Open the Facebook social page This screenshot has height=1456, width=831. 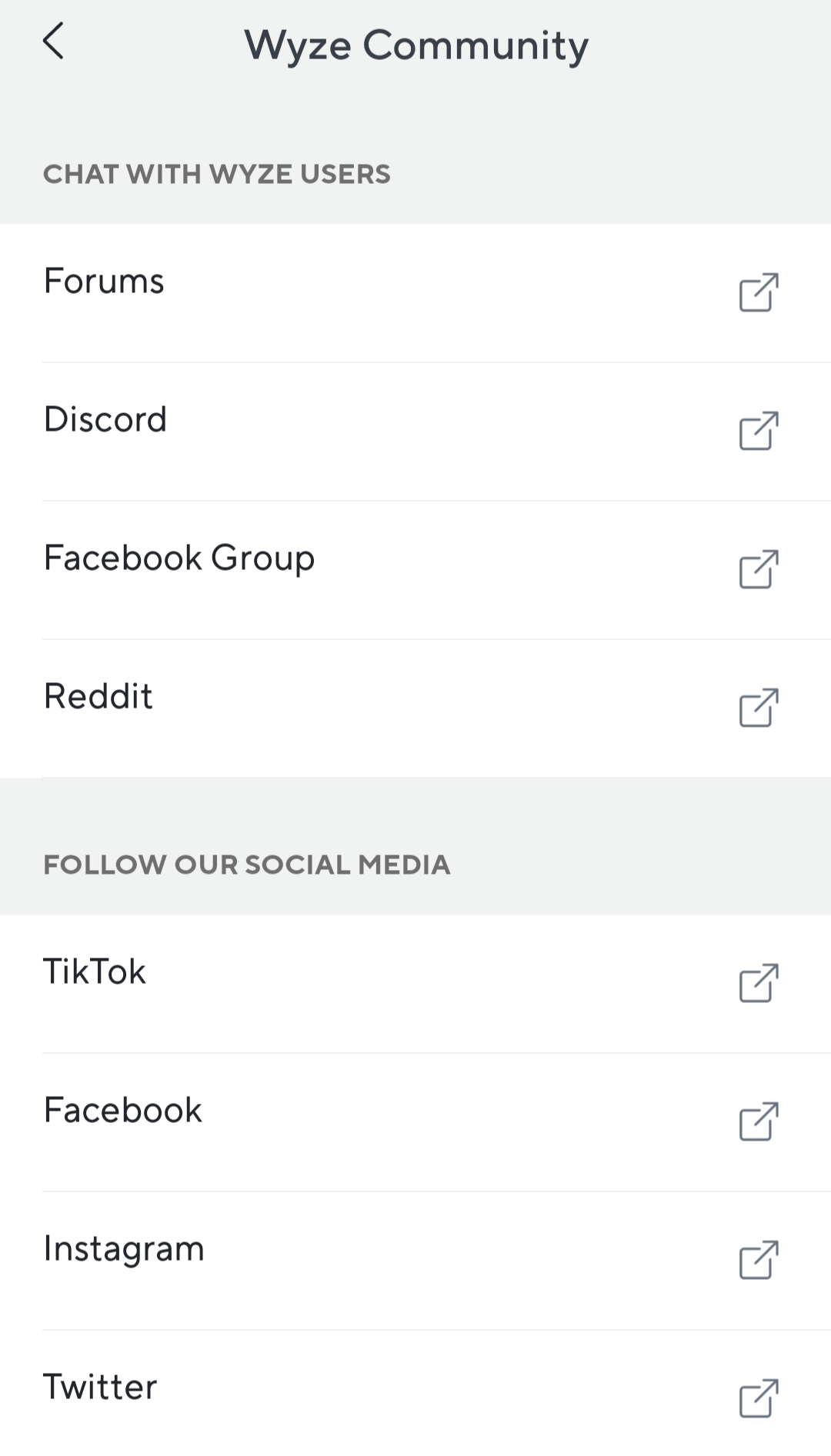[415, 1121]
